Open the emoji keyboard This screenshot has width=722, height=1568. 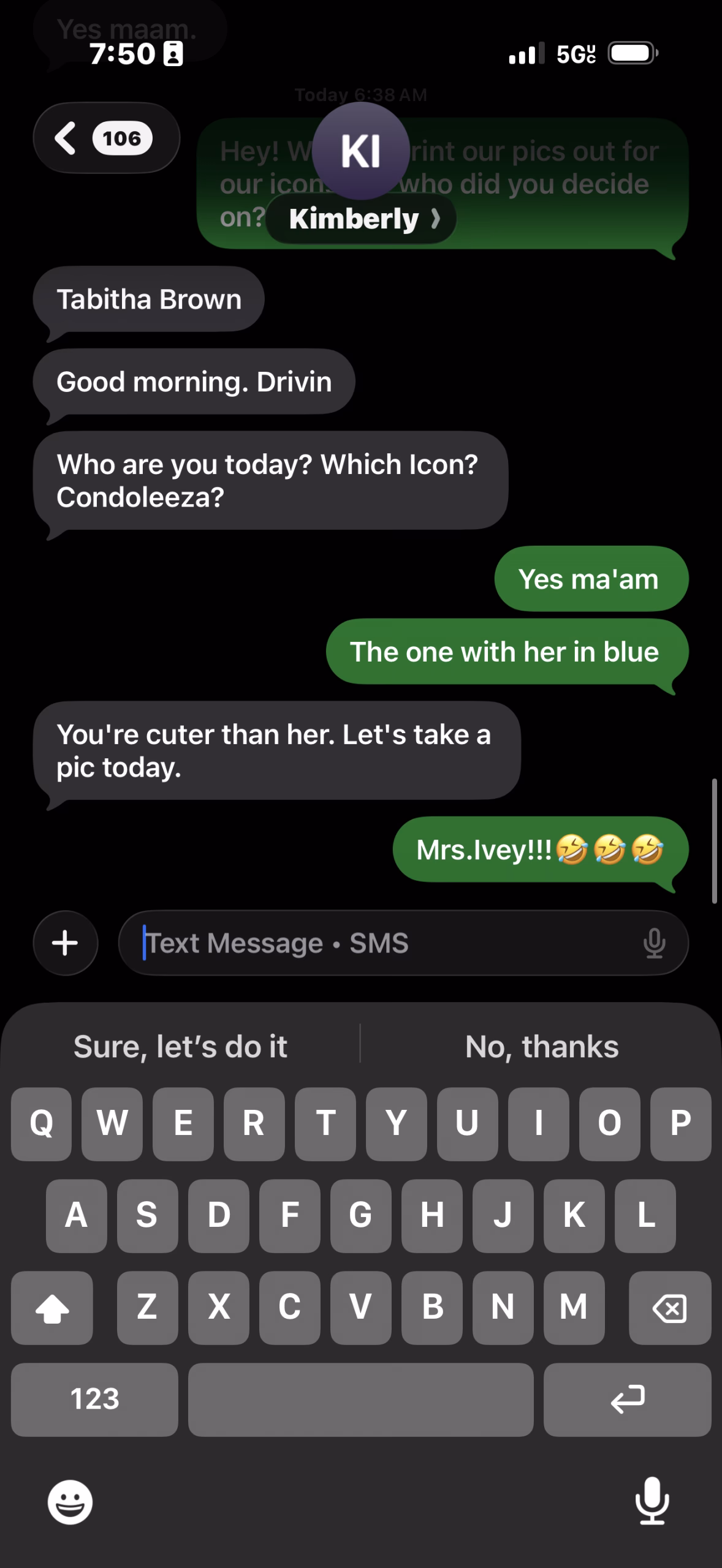70,1502
